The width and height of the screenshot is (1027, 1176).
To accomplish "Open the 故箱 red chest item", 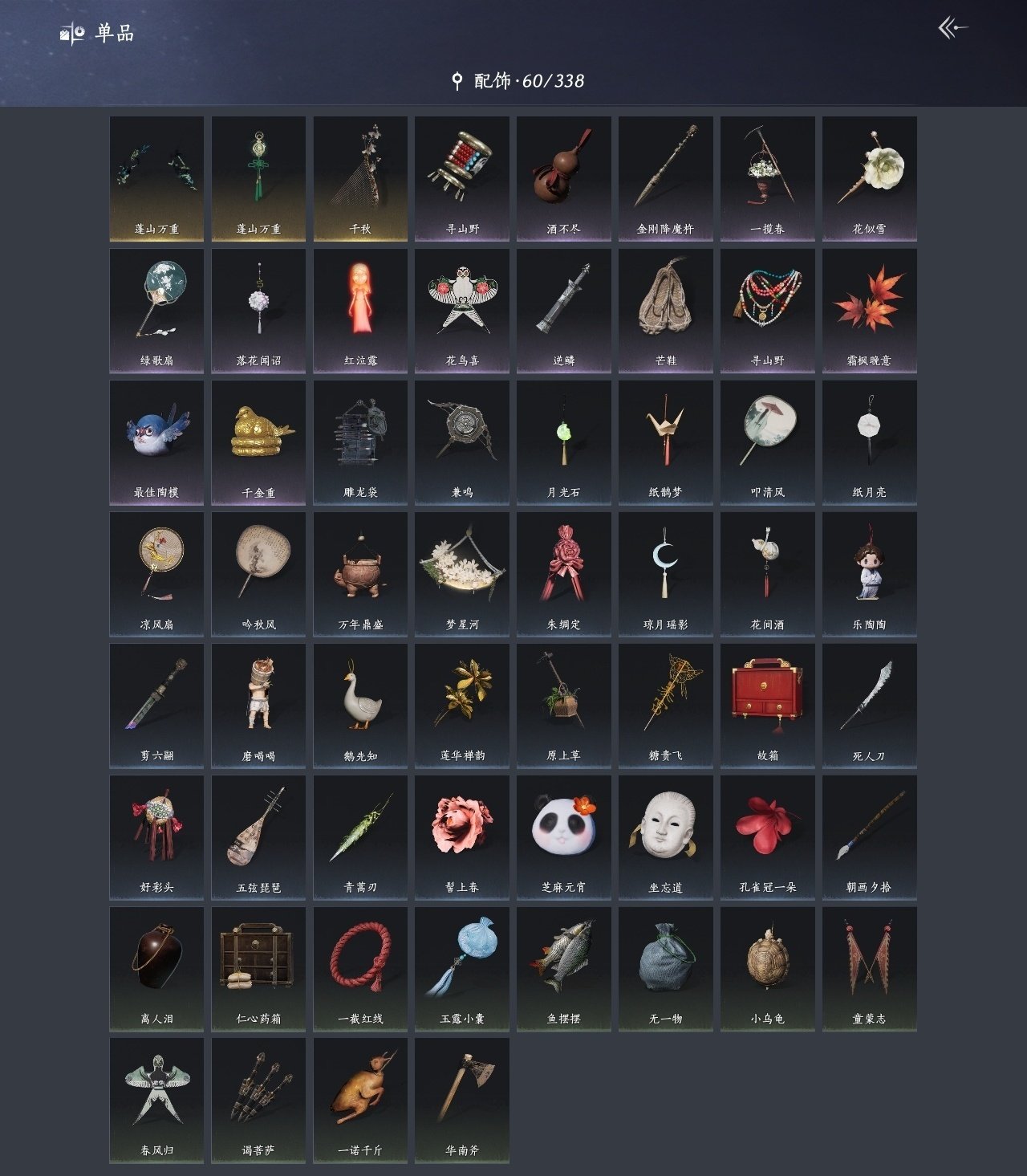I will (x=767, y=705).
